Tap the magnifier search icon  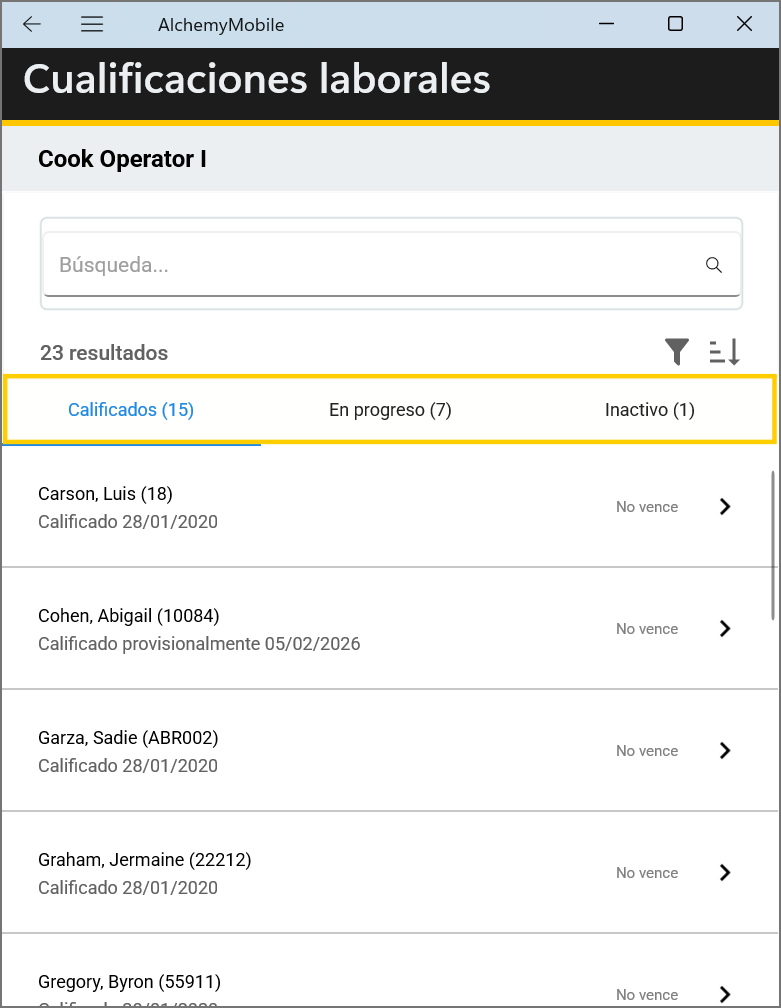coord(714,265)
